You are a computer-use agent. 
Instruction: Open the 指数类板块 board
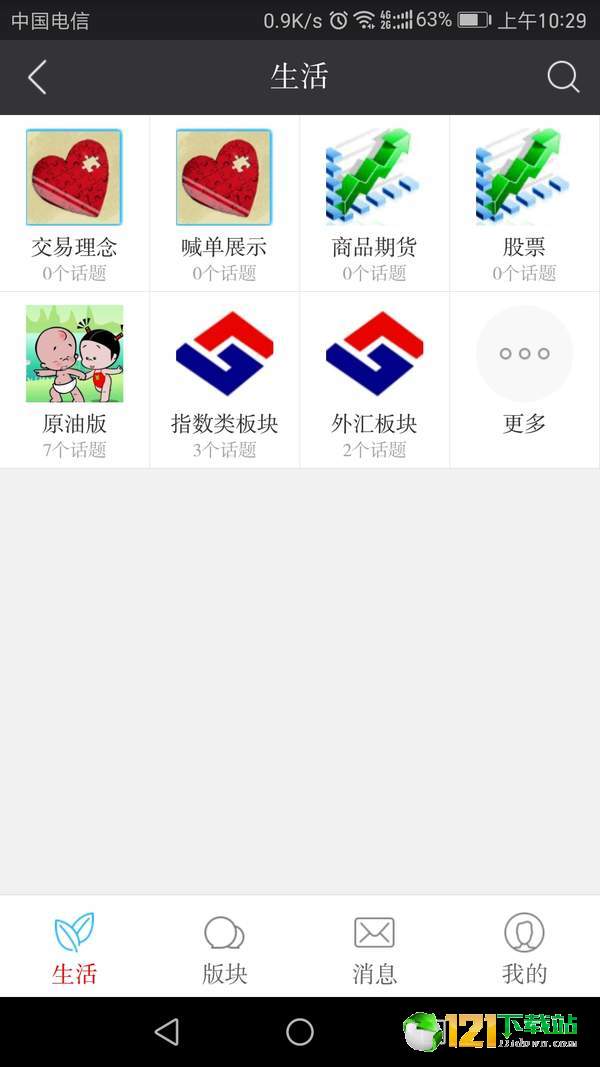[x=224, y=379]
